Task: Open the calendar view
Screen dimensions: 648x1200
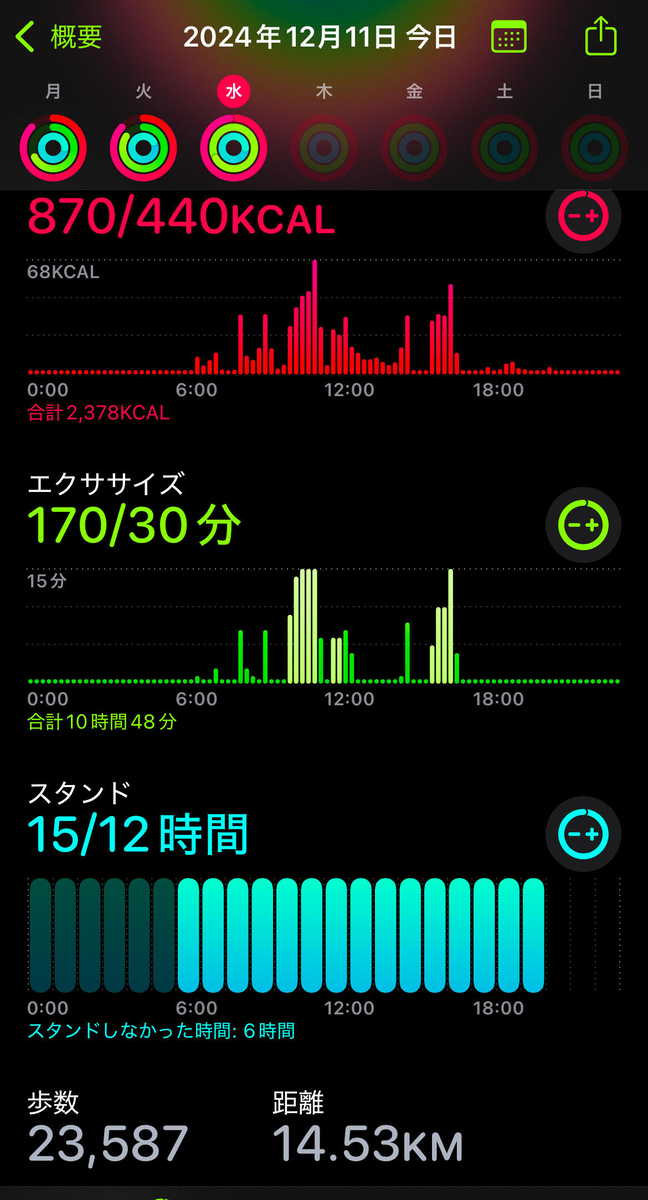Action: [x=509, y=38]
